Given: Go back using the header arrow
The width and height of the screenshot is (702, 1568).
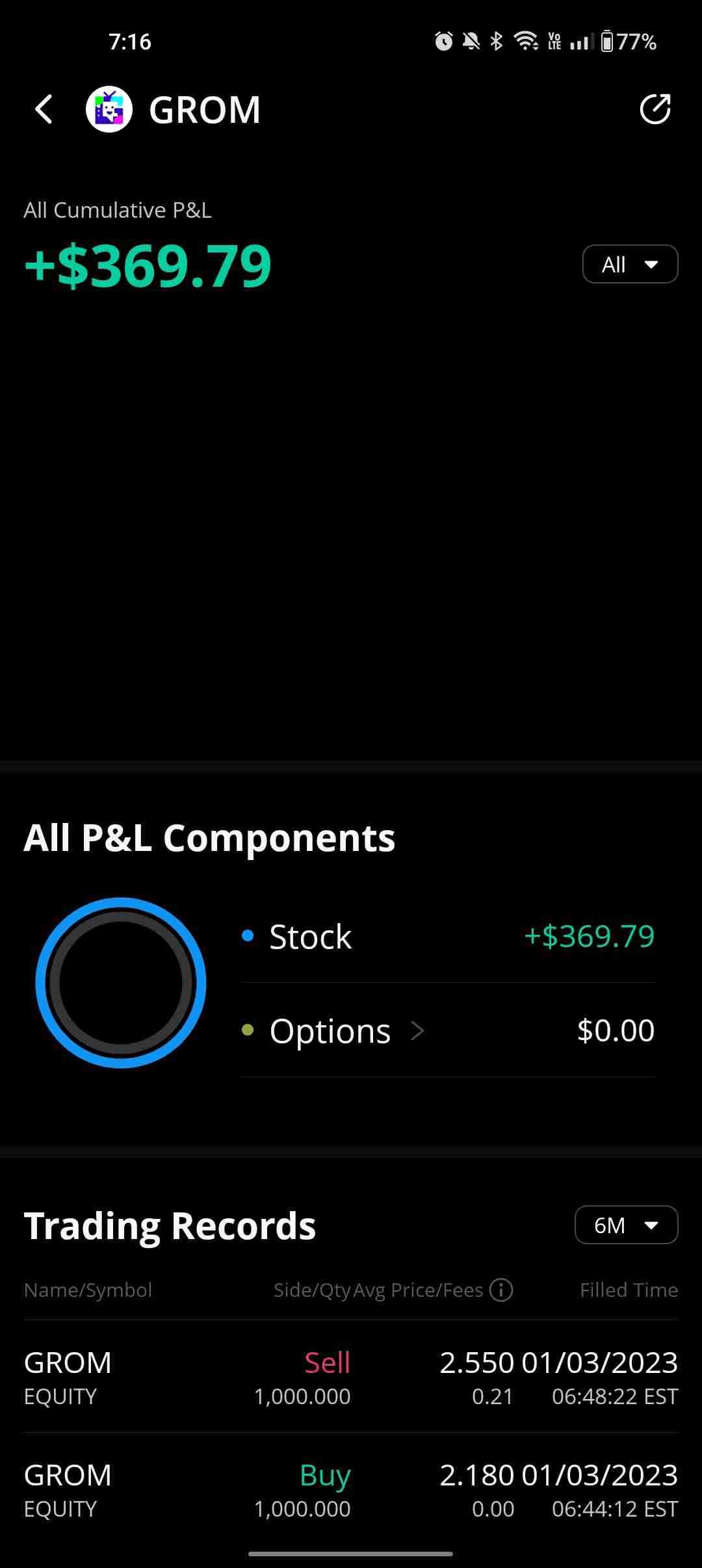Looking at the screenshot, I should pos(44,109).
